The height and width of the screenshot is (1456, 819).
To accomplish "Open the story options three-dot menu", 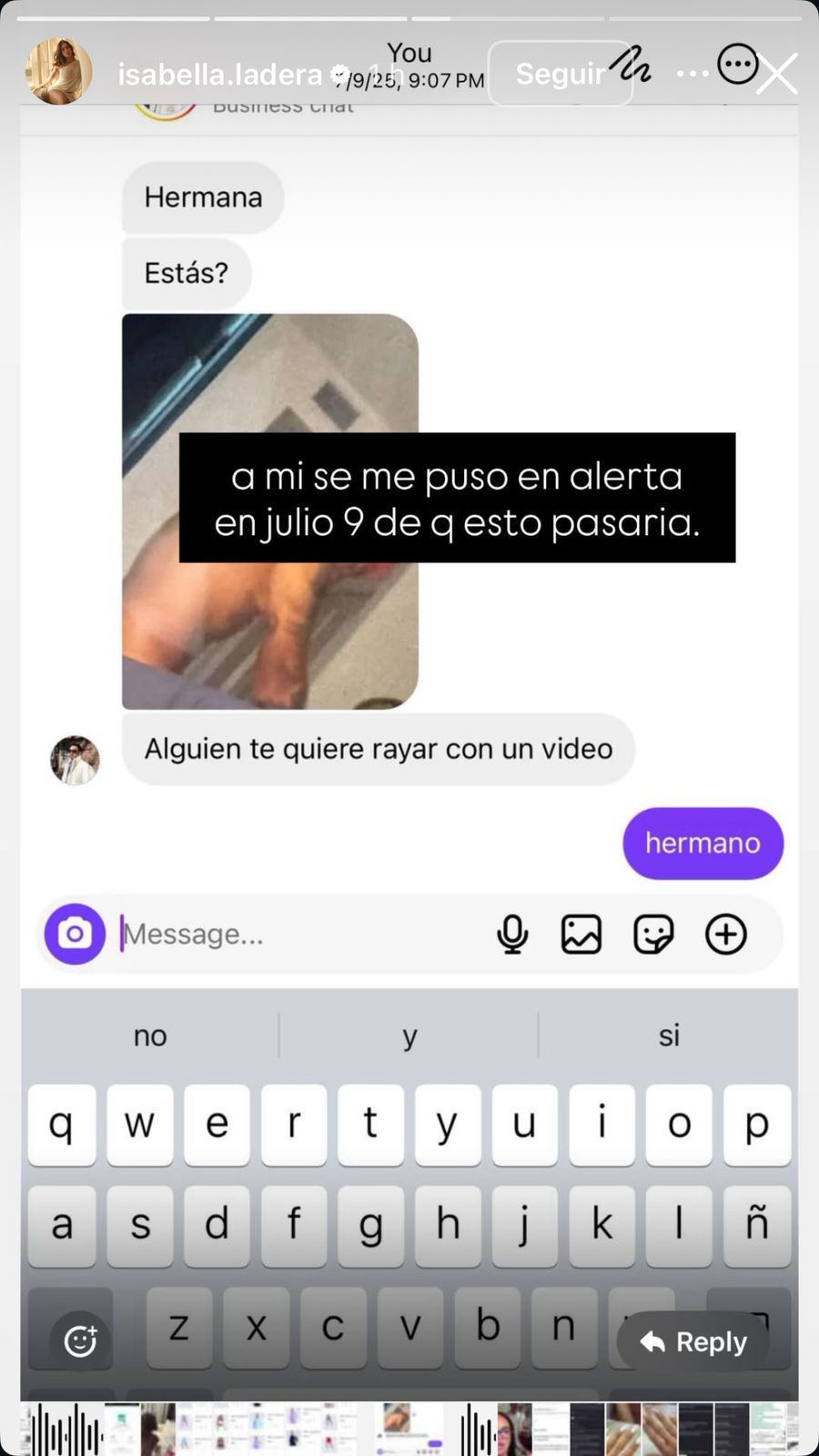I will 737,65.
